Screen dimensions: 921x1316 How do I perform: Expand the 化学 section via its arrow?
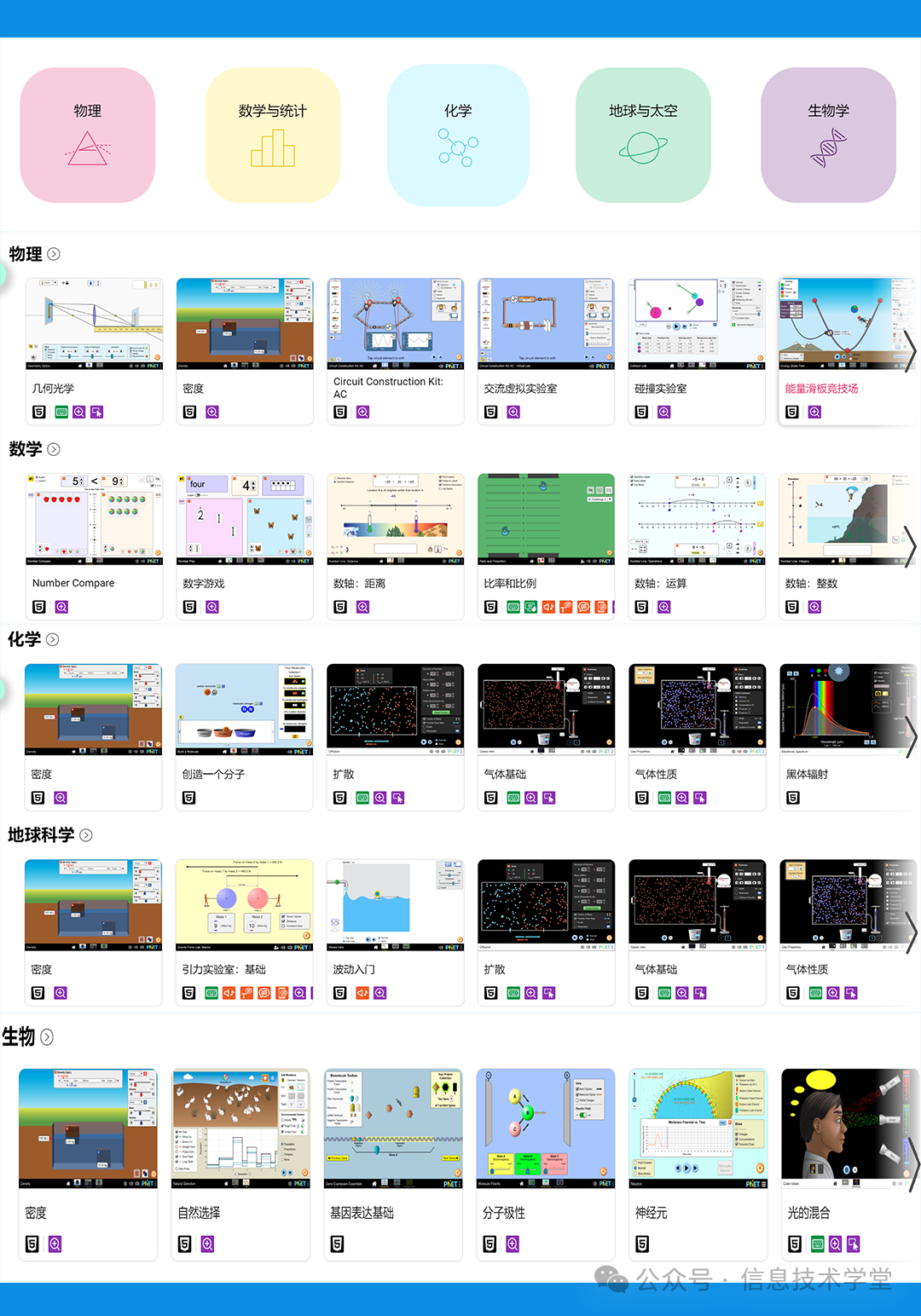tap(53, 639)
